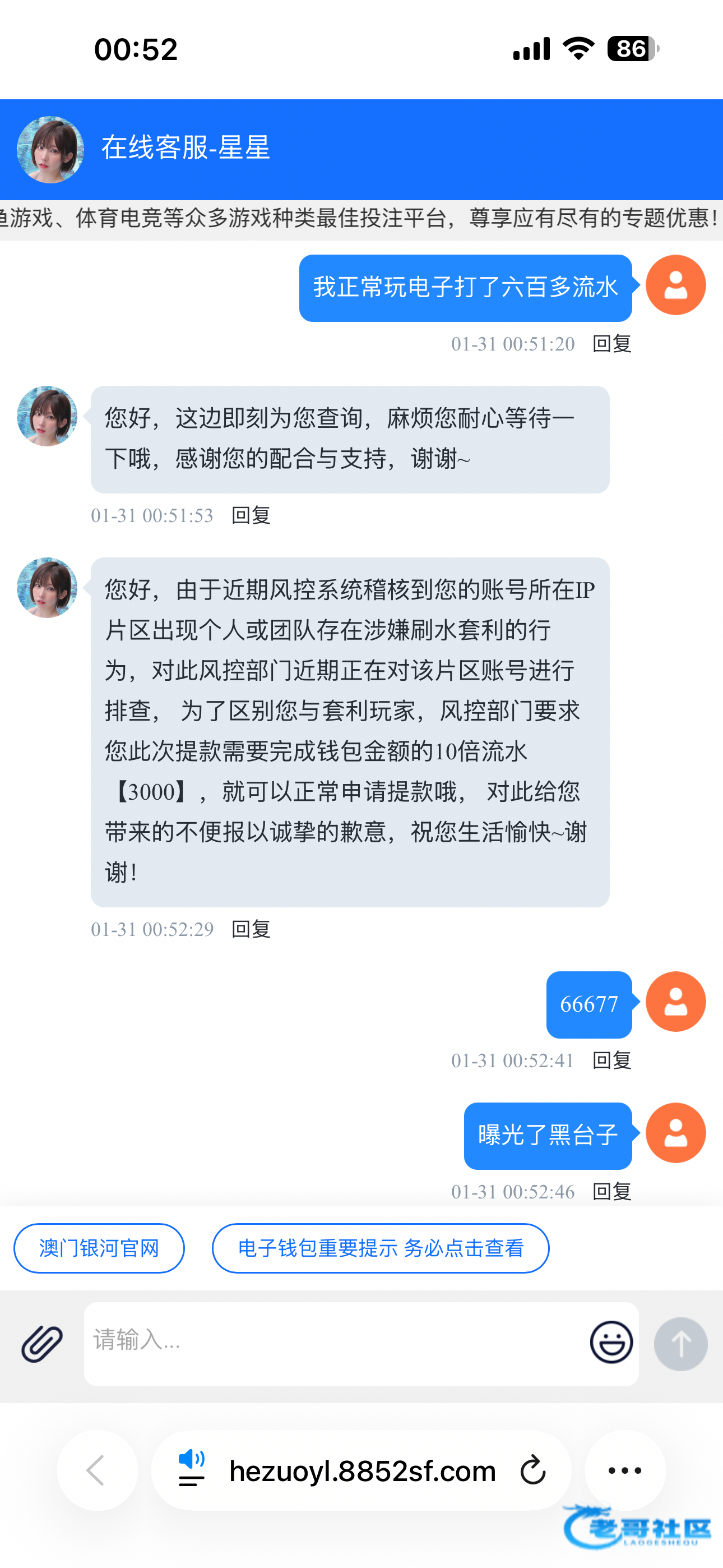723x1568 pixels.
Task: Reply to the 曝光了黑台子 message
Action: pyautogui.click(x=611, y=1191)
